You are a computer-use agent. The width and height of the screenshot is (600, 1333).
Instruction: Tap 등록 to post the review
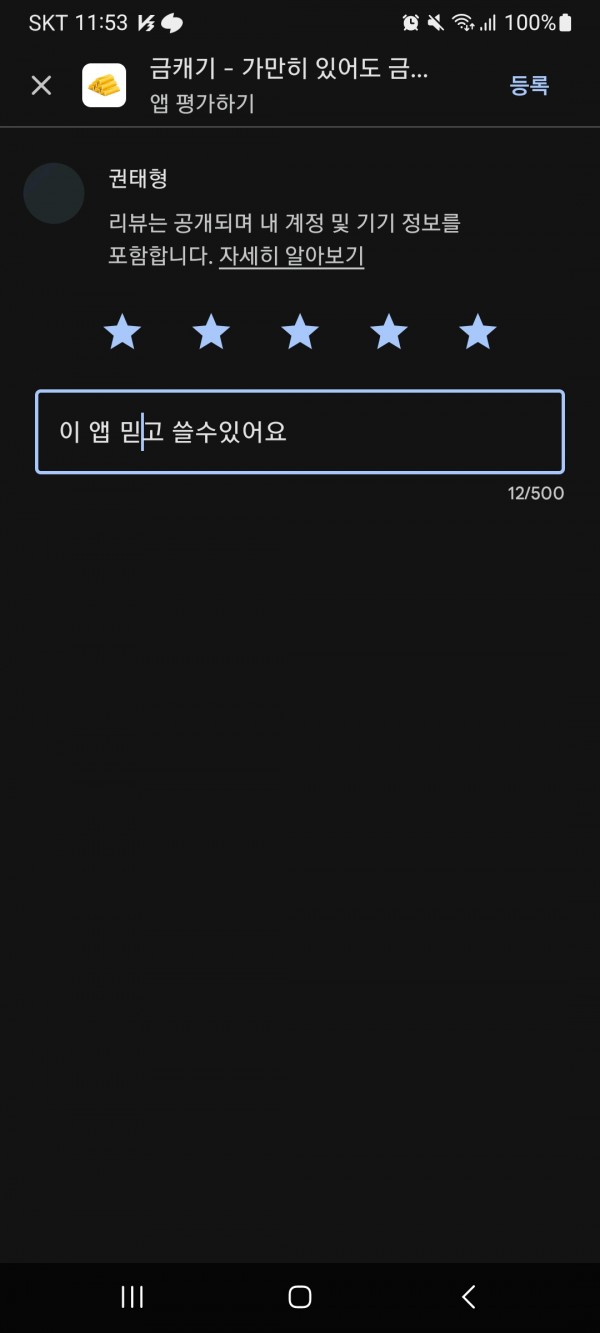(x=529, y=85)
